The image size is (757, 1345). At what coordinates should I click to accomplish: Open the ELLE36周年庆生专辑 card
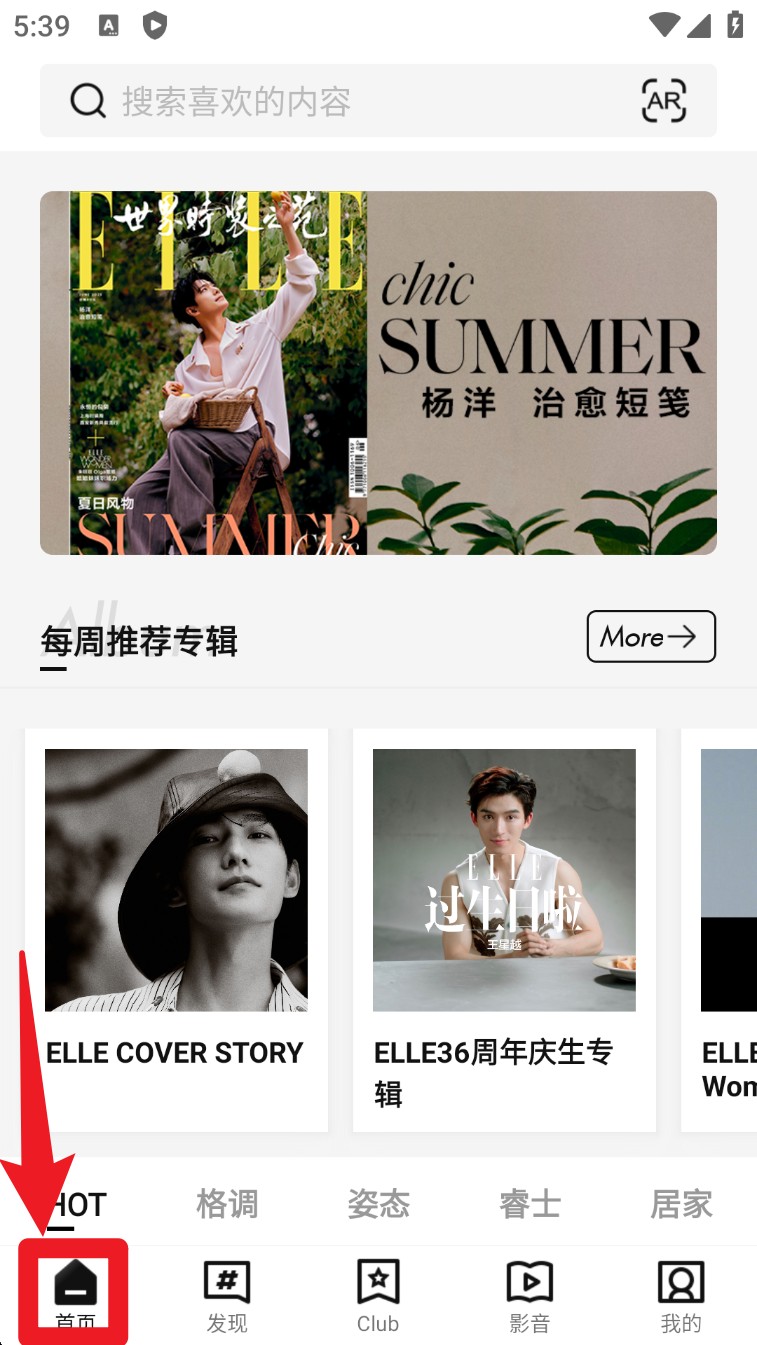[504, 930]
